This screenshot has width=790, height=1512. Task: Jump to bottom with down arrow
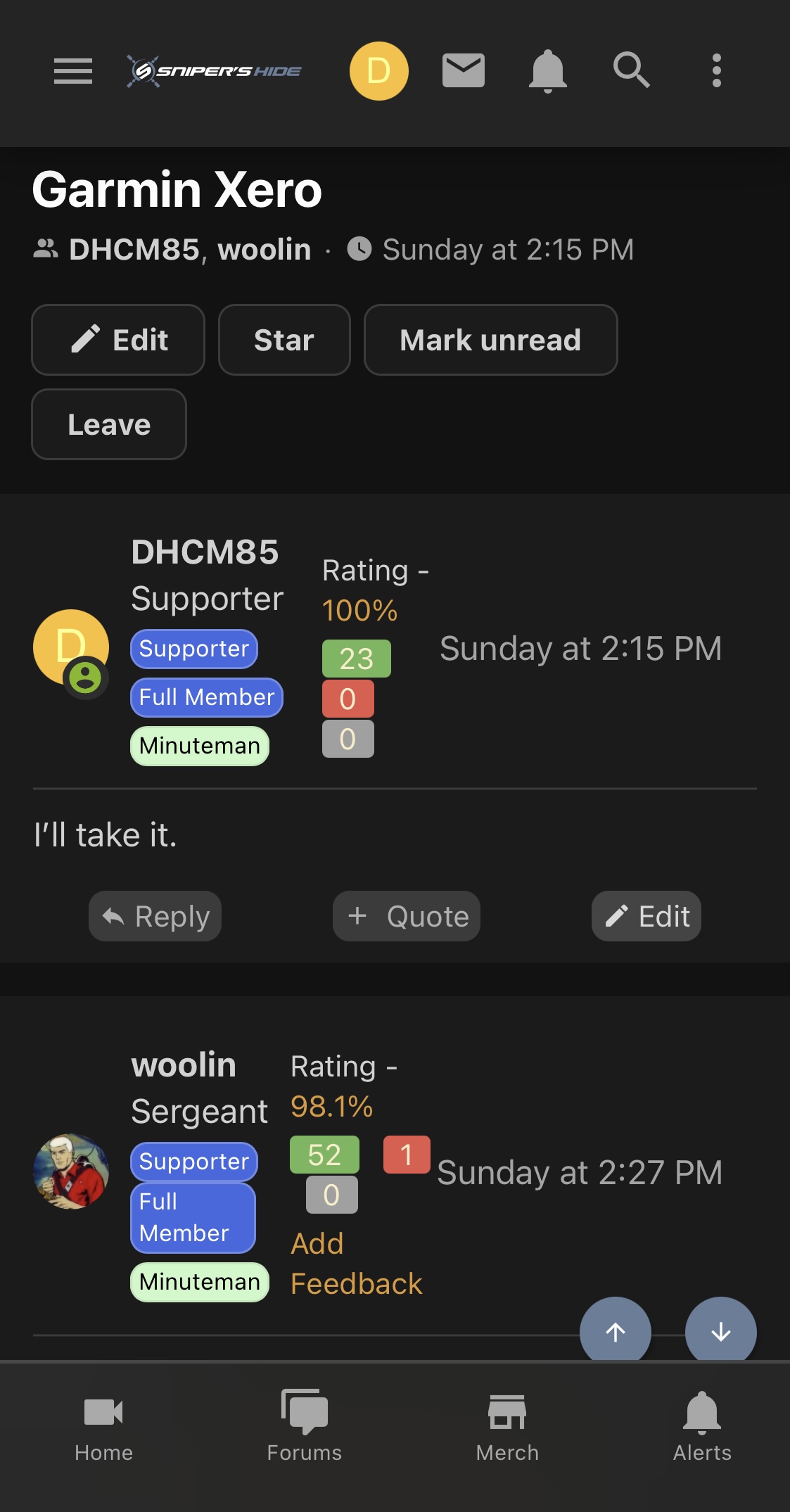coord(721,1331)
